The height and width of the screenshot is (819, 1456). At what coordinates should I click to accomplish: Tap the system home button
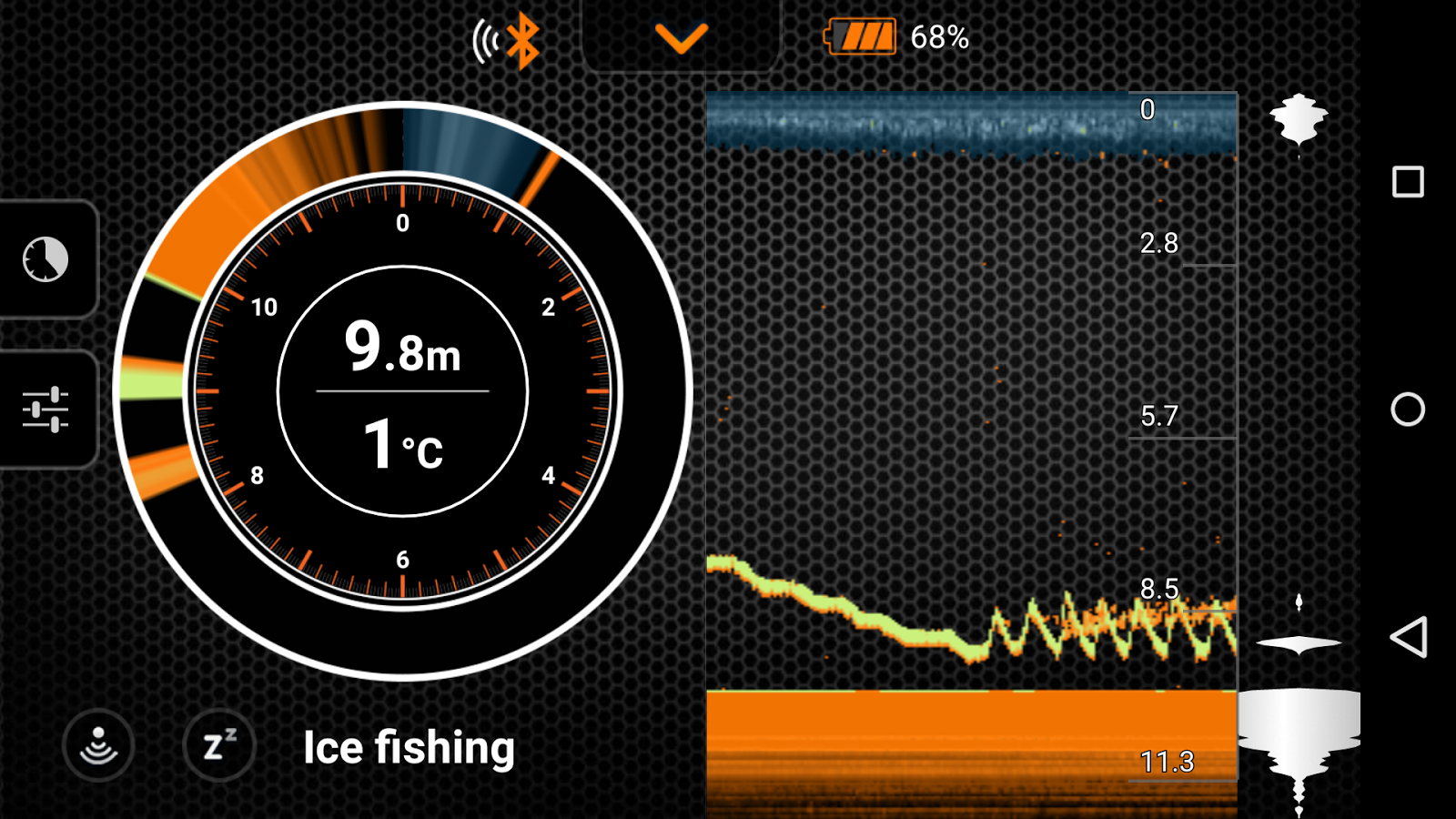[x=1408, y=409]
